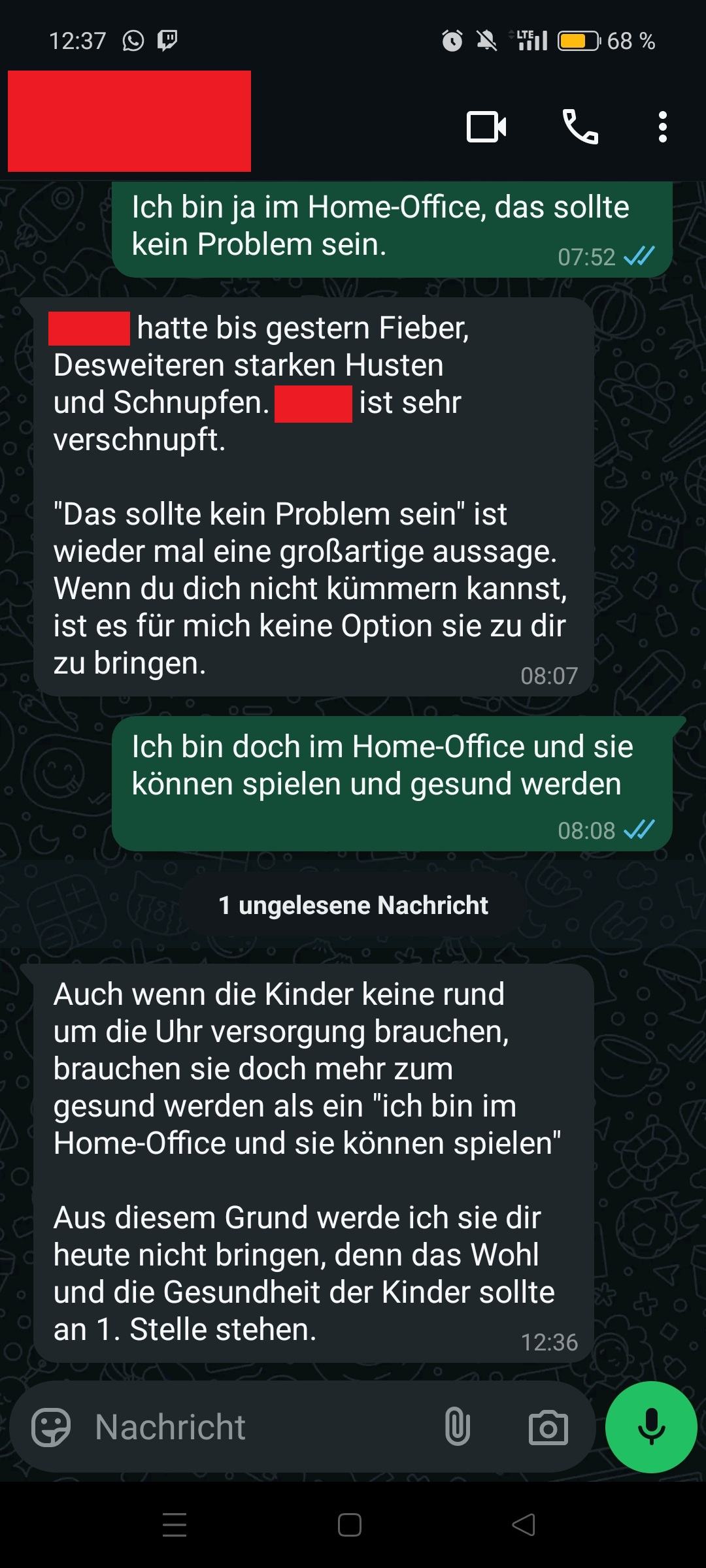Record a voice message with the microphone
Viewport: 706px width, 1568px height.
[x=651, y=1428]
